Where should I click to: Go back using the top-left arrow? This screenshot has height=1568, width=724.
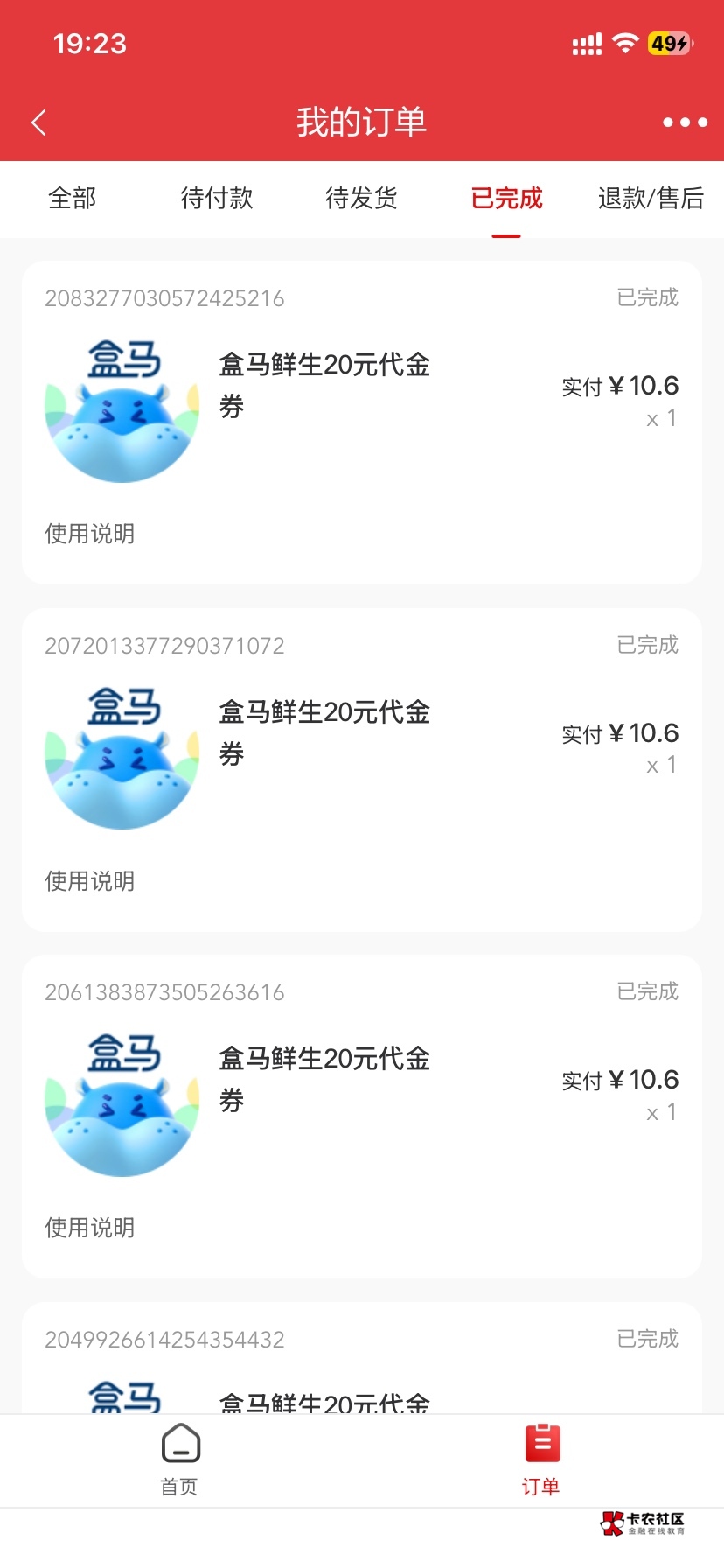(x=38, y=122)
